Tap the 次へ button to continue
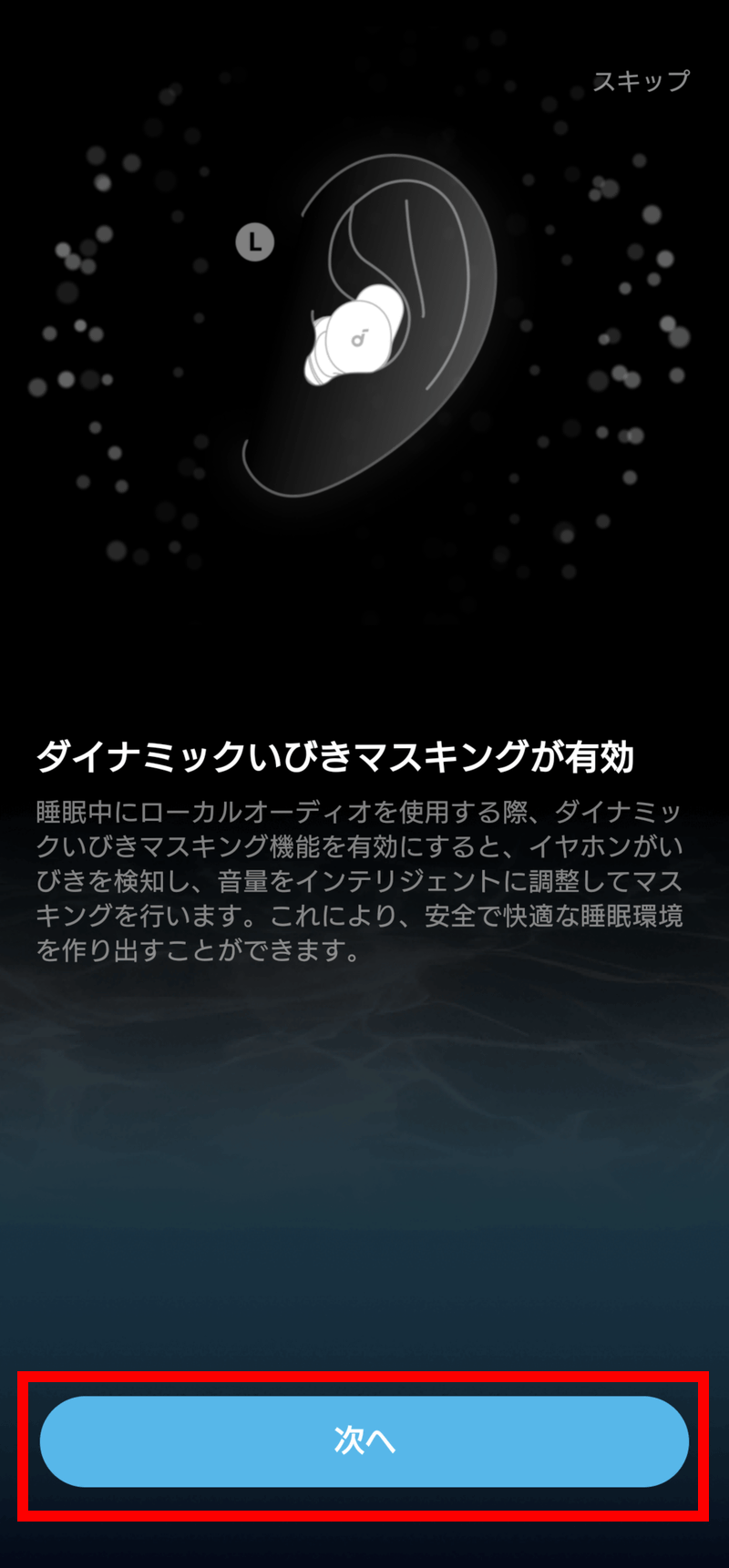729x1568 pixels. (x=364, y=1441)
